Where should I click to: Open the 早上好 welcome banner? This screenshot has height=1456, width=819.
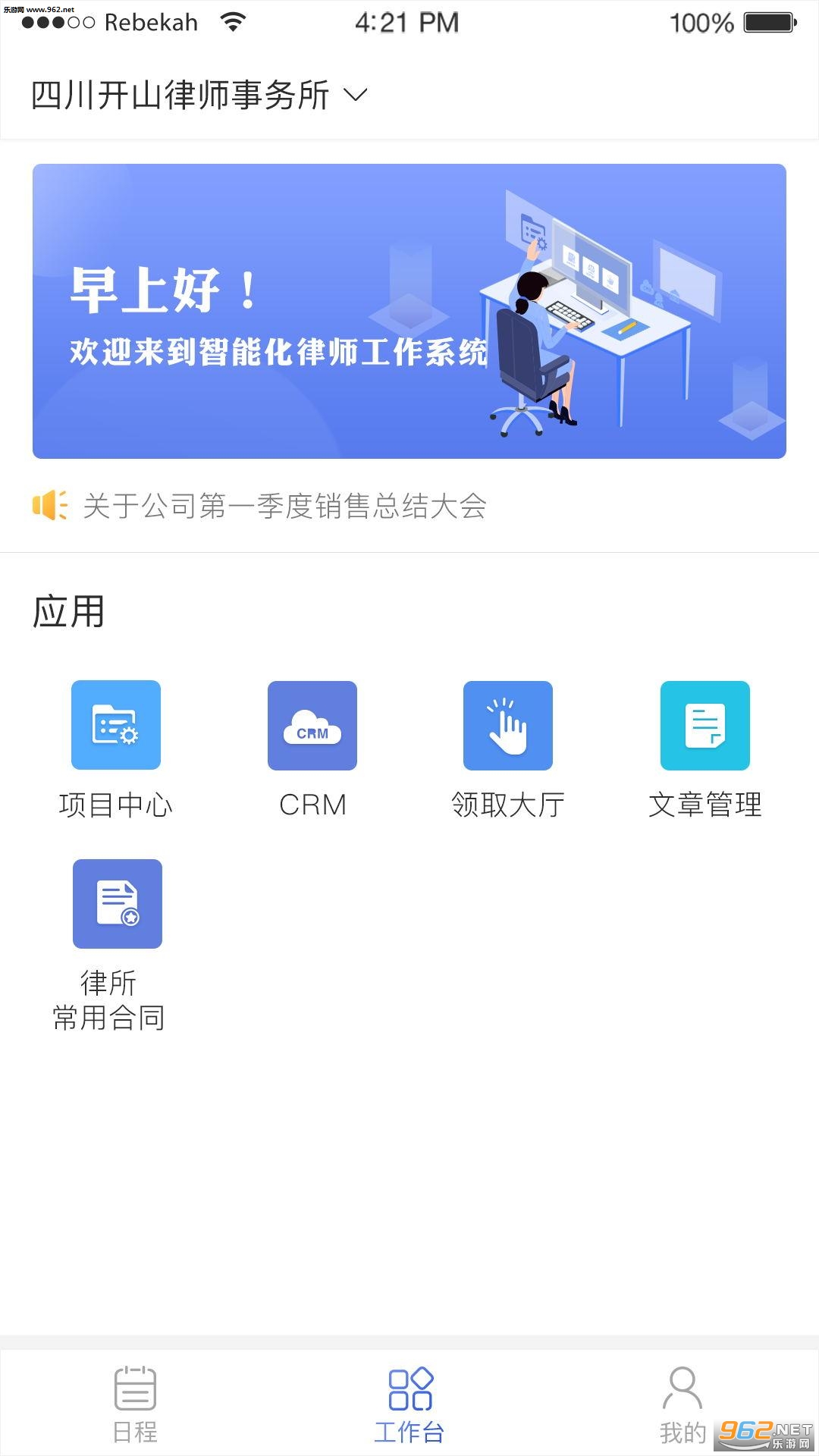click(x=409, y=311)
